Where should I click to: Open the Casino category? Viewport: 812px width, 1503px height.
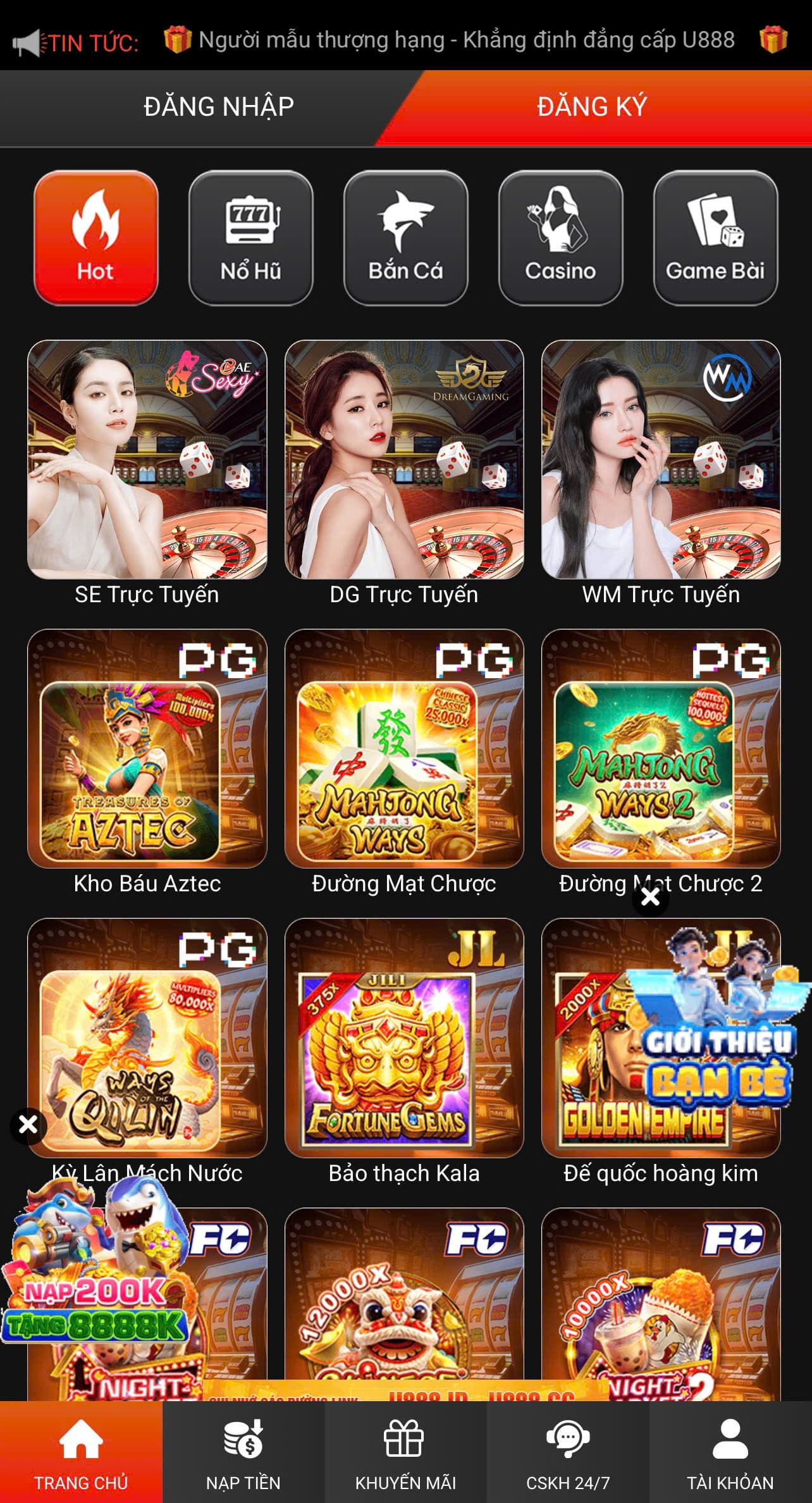pyautogui.click(x=560, y=237)
